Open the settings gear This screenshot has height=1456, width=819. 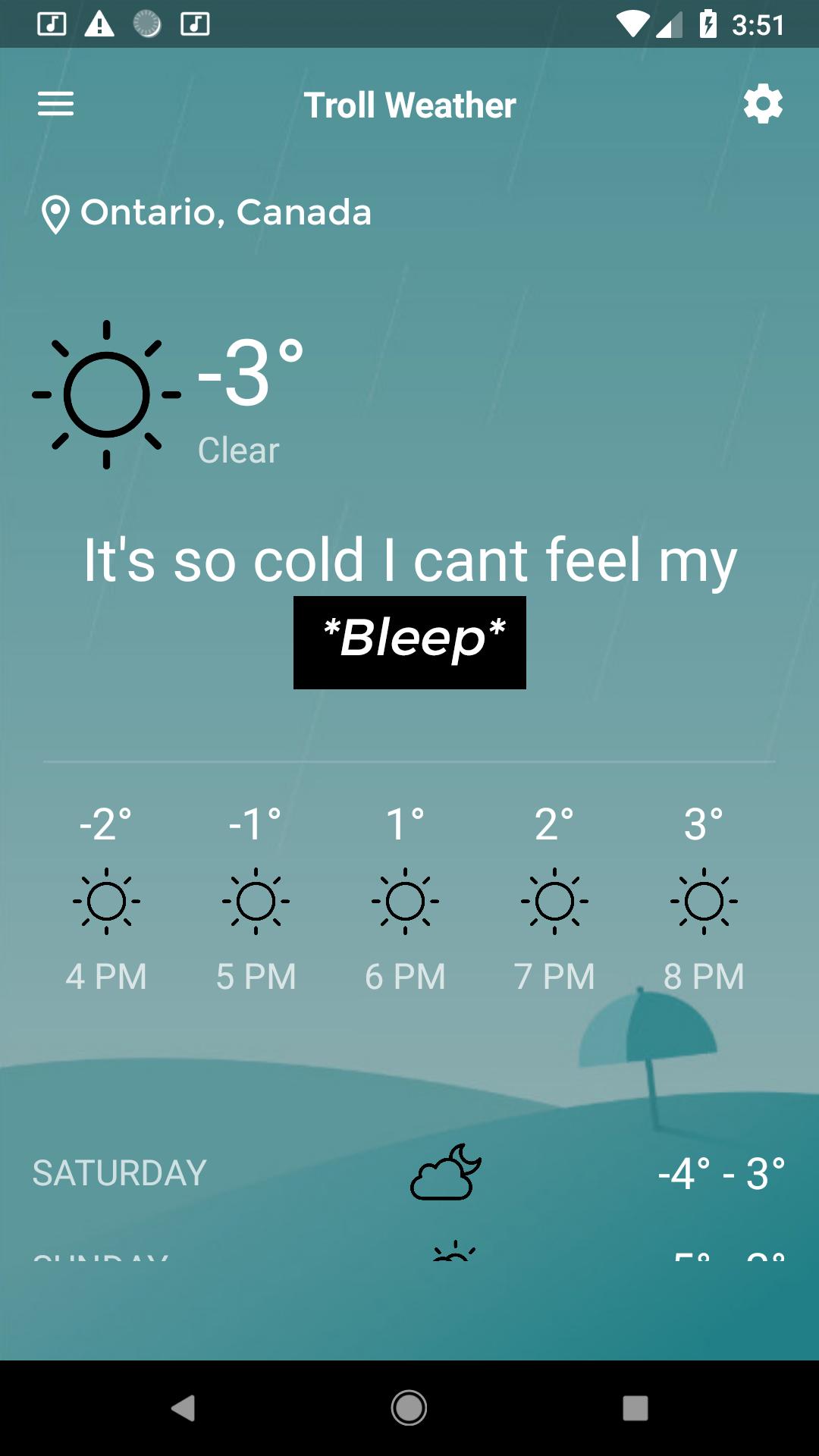coord(762,104)
